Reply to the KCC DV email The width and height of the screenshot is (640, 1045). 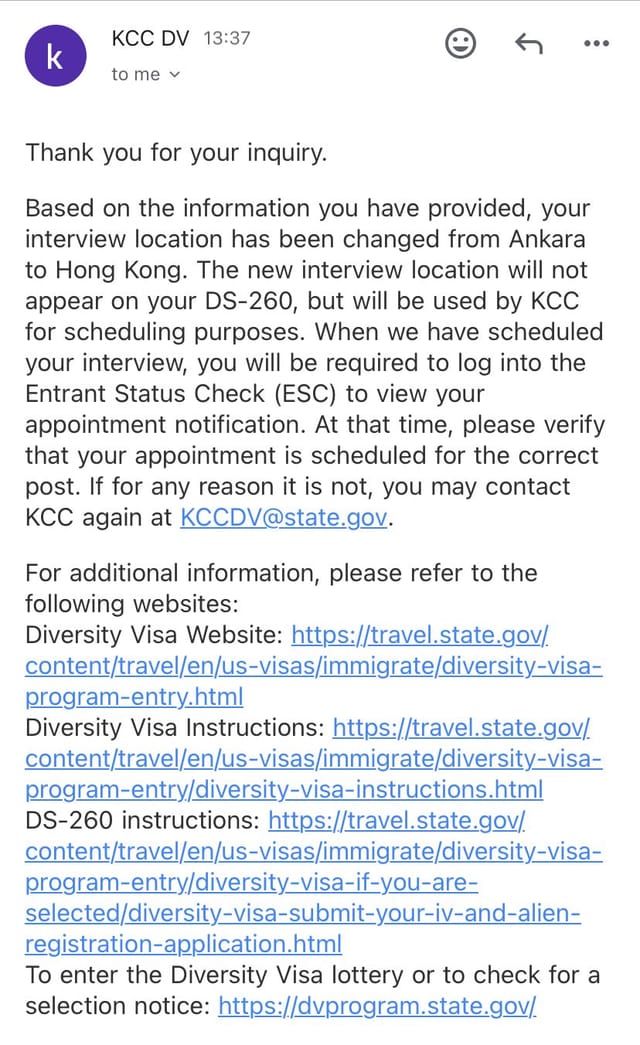pos(529,44)
